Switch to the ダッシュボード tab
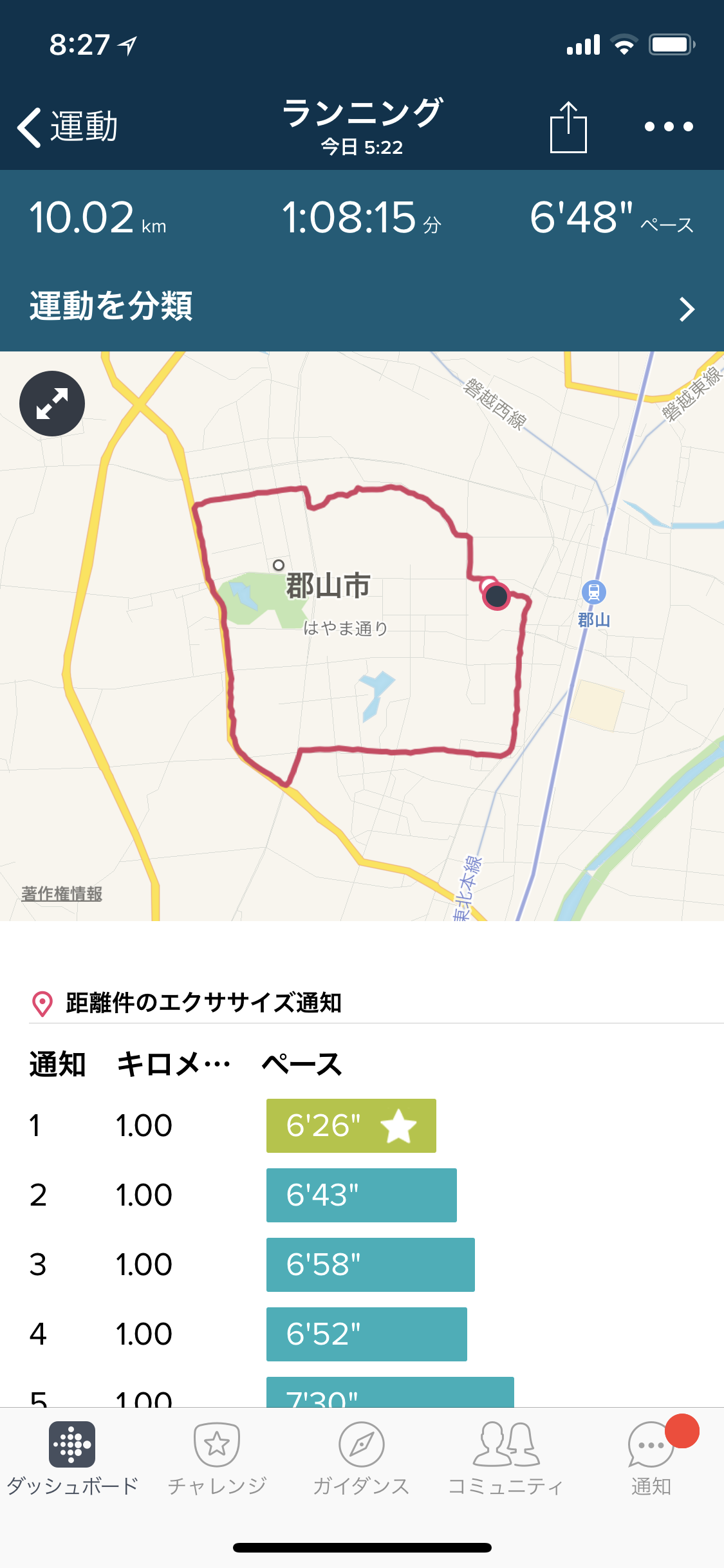Screen dimensions: 724x1568 (72, 1459)
